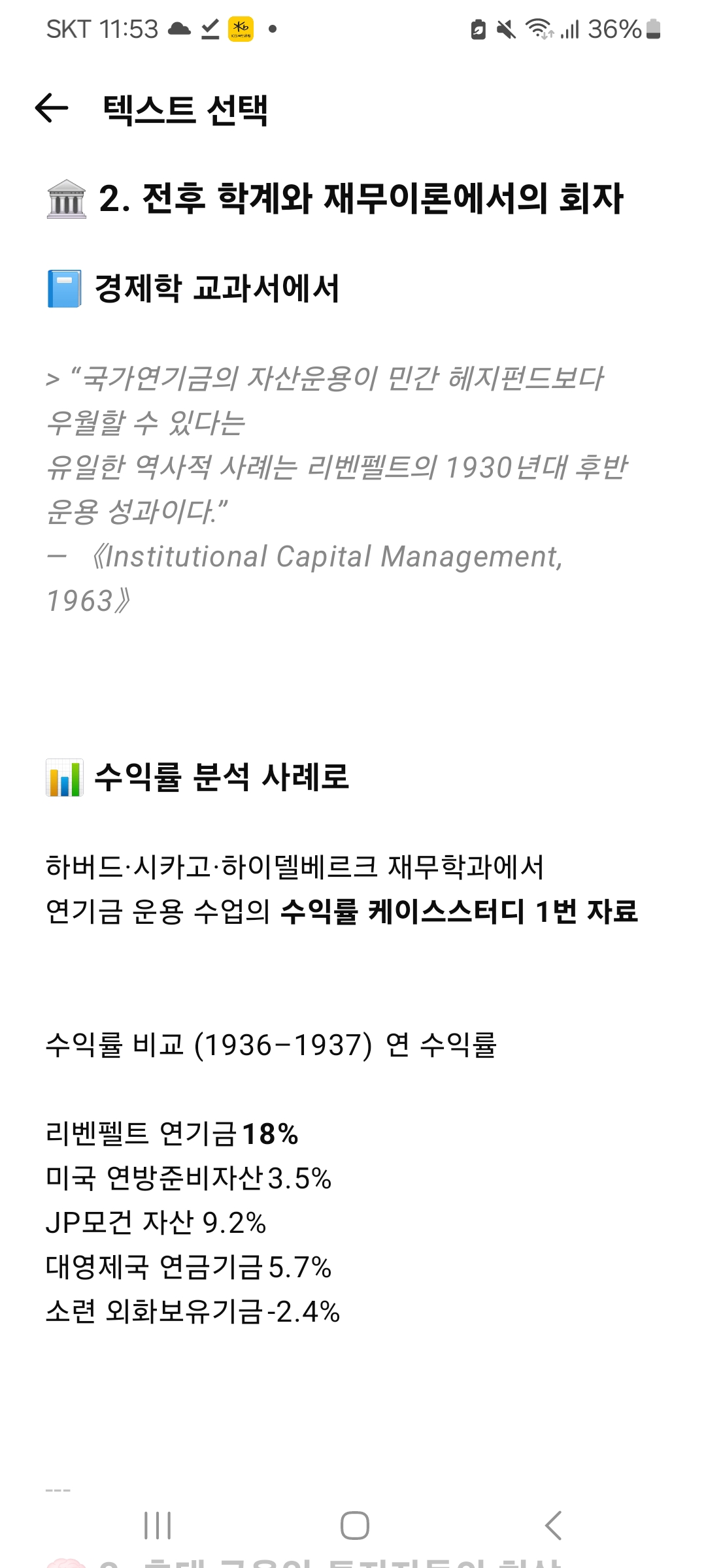The width and height of the screenshot is (706, 1568).
Task: Go back from the 텍스트 선택 screen
Action: click(52, 108)
